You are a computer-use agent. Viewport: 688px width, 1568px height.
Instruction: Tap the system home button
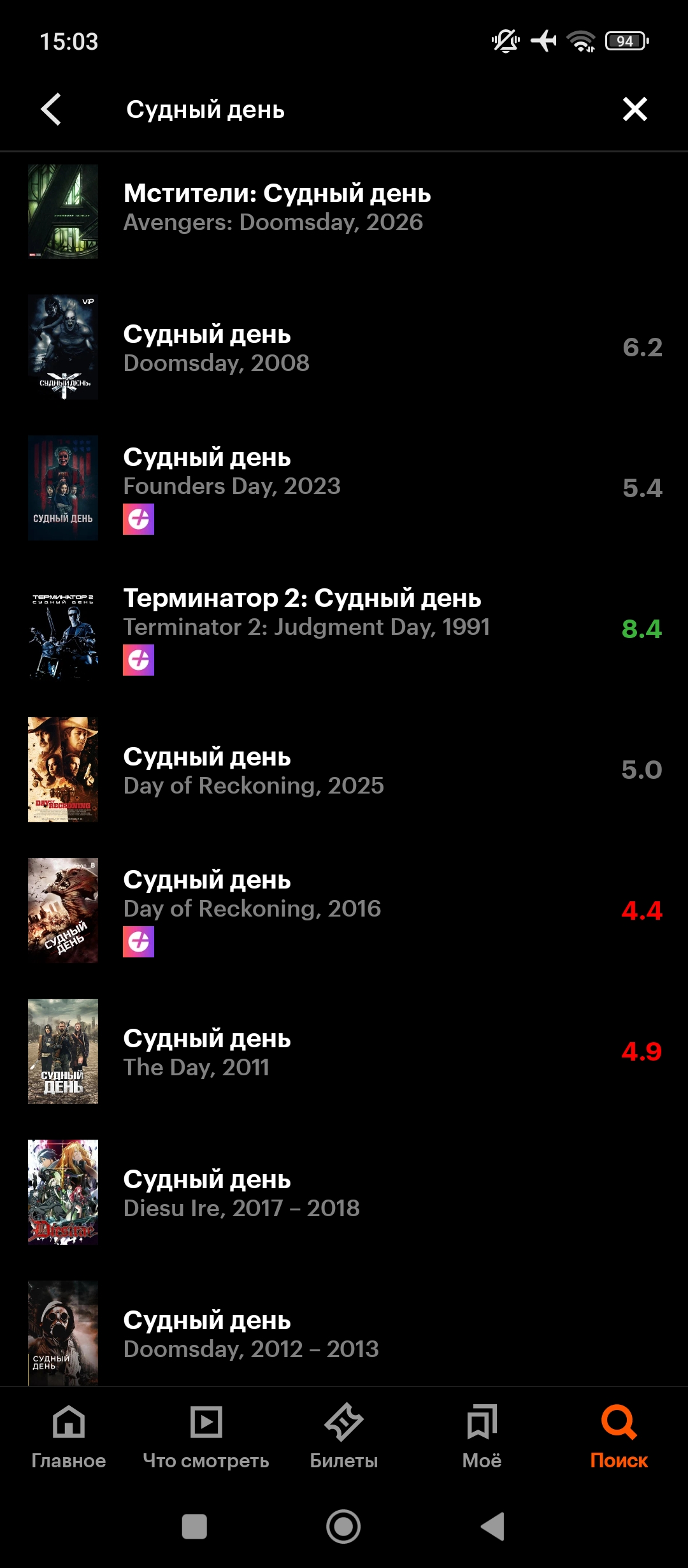(343, 1527)
